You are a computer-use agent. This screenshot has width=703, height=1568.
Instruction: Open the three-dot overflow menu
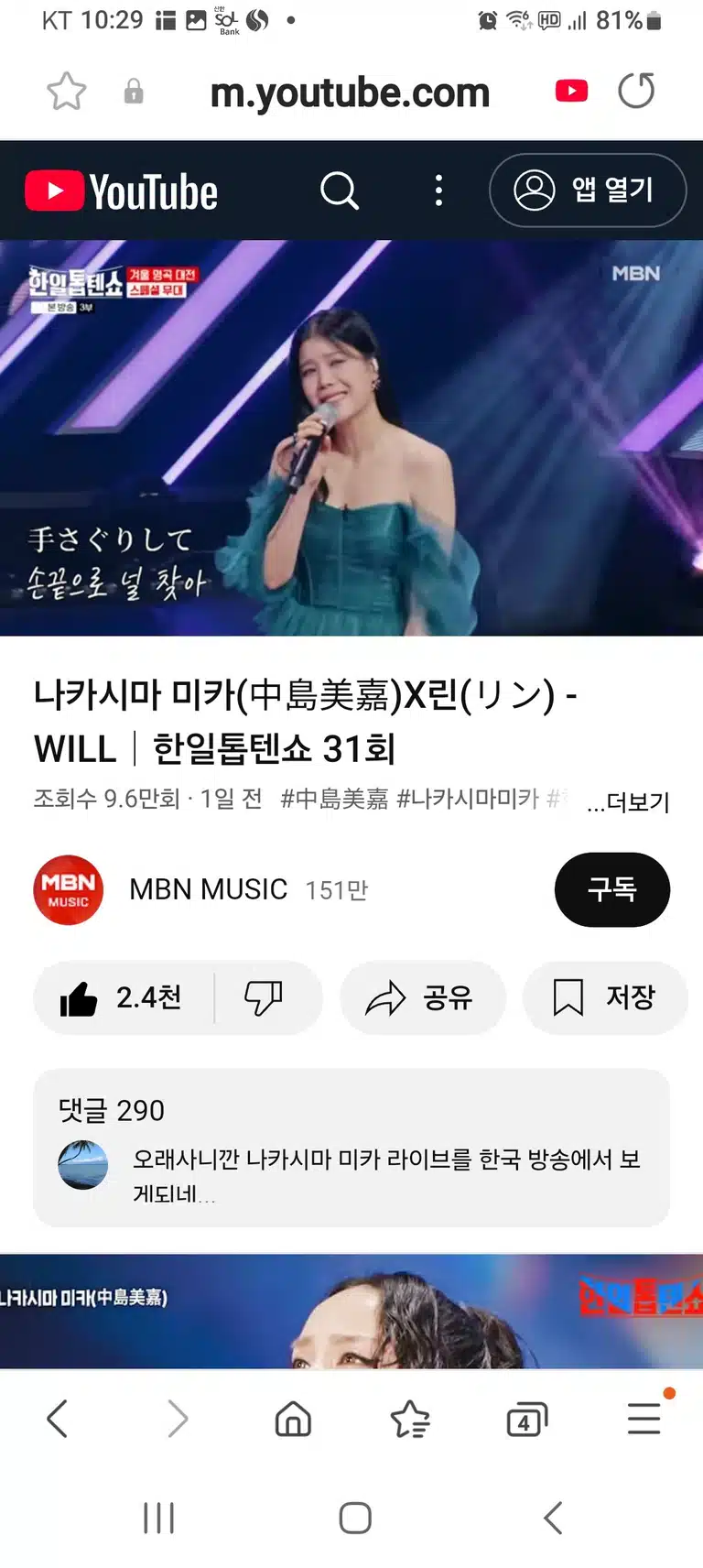439,191
